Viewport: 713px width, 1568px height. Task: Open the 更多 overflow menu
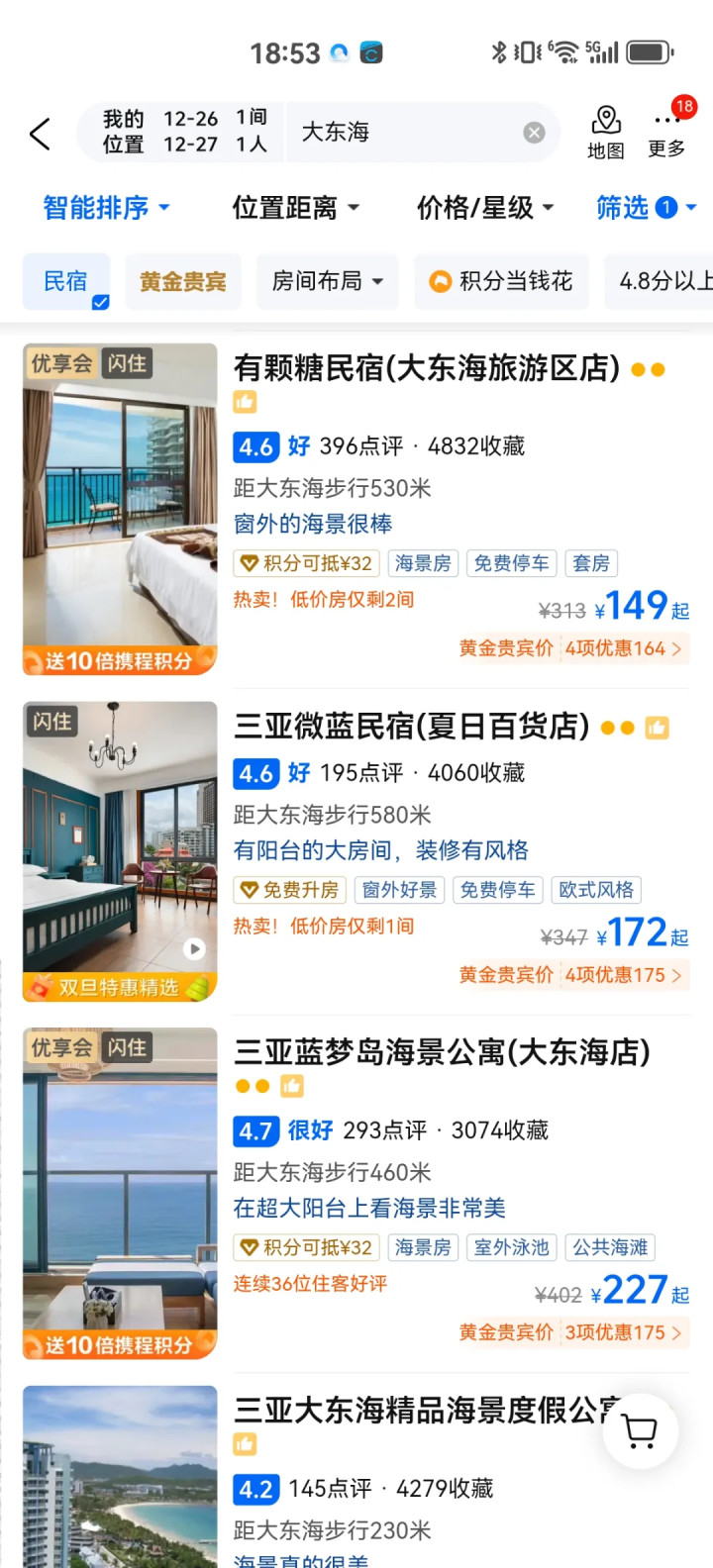(x=666, y=133)
